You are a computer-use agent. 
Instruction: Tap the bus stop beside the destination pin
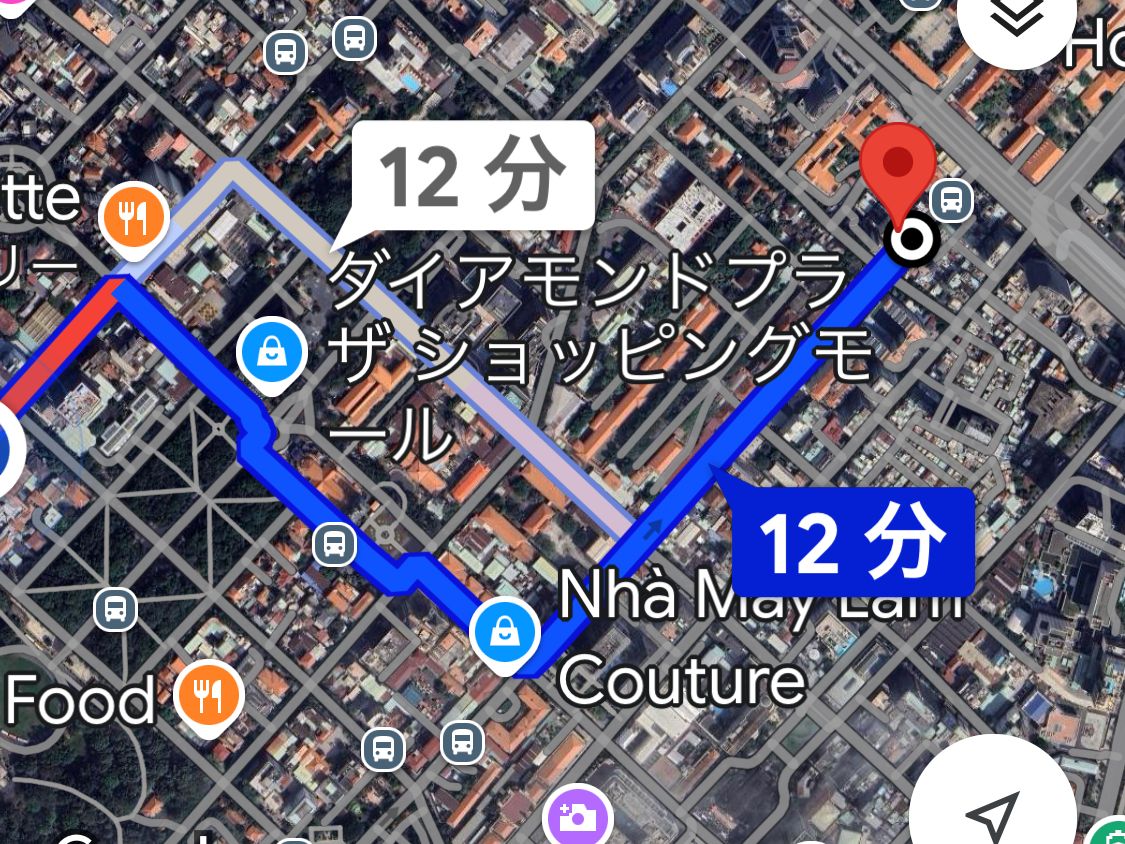[951, 200]
